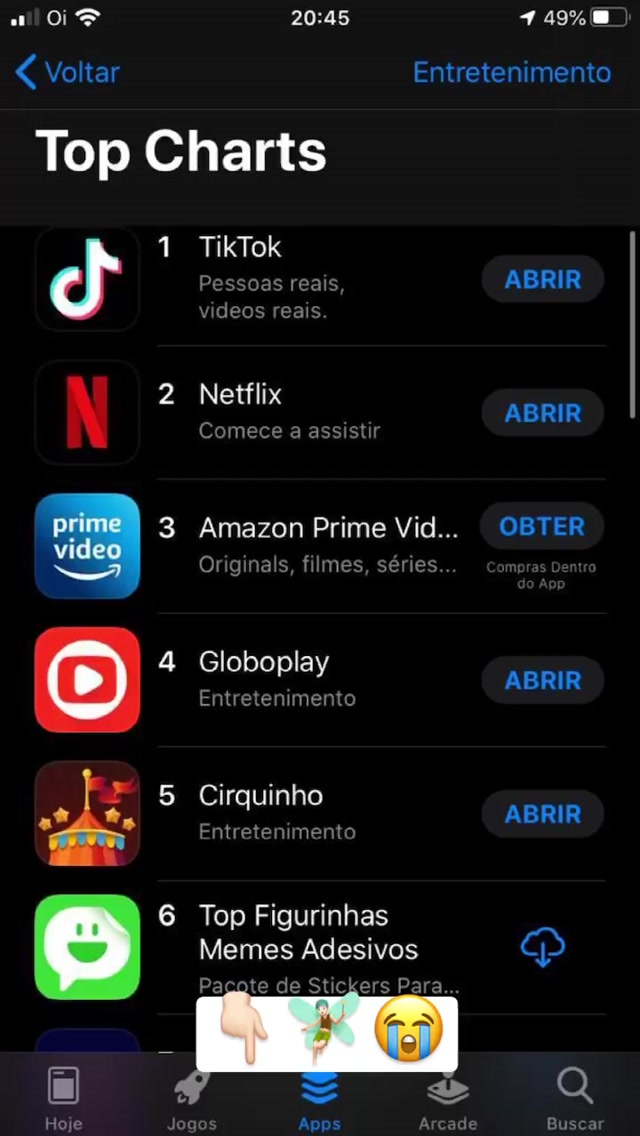
Task: Go back with the Voltar button
Action: click(68, 72)
